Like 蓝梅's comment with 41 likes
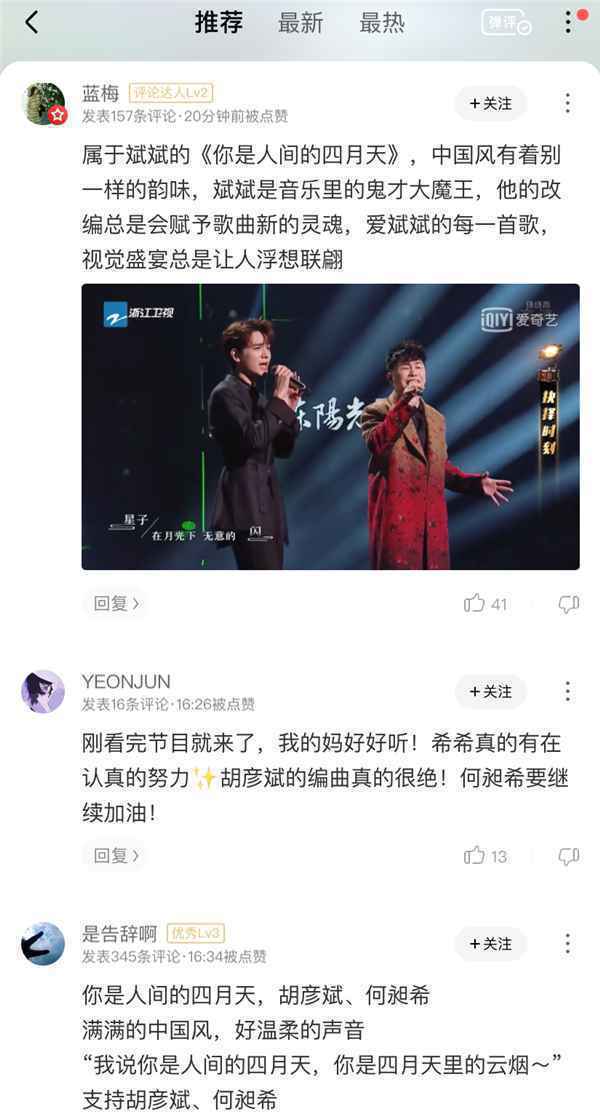 click(486, 603)
